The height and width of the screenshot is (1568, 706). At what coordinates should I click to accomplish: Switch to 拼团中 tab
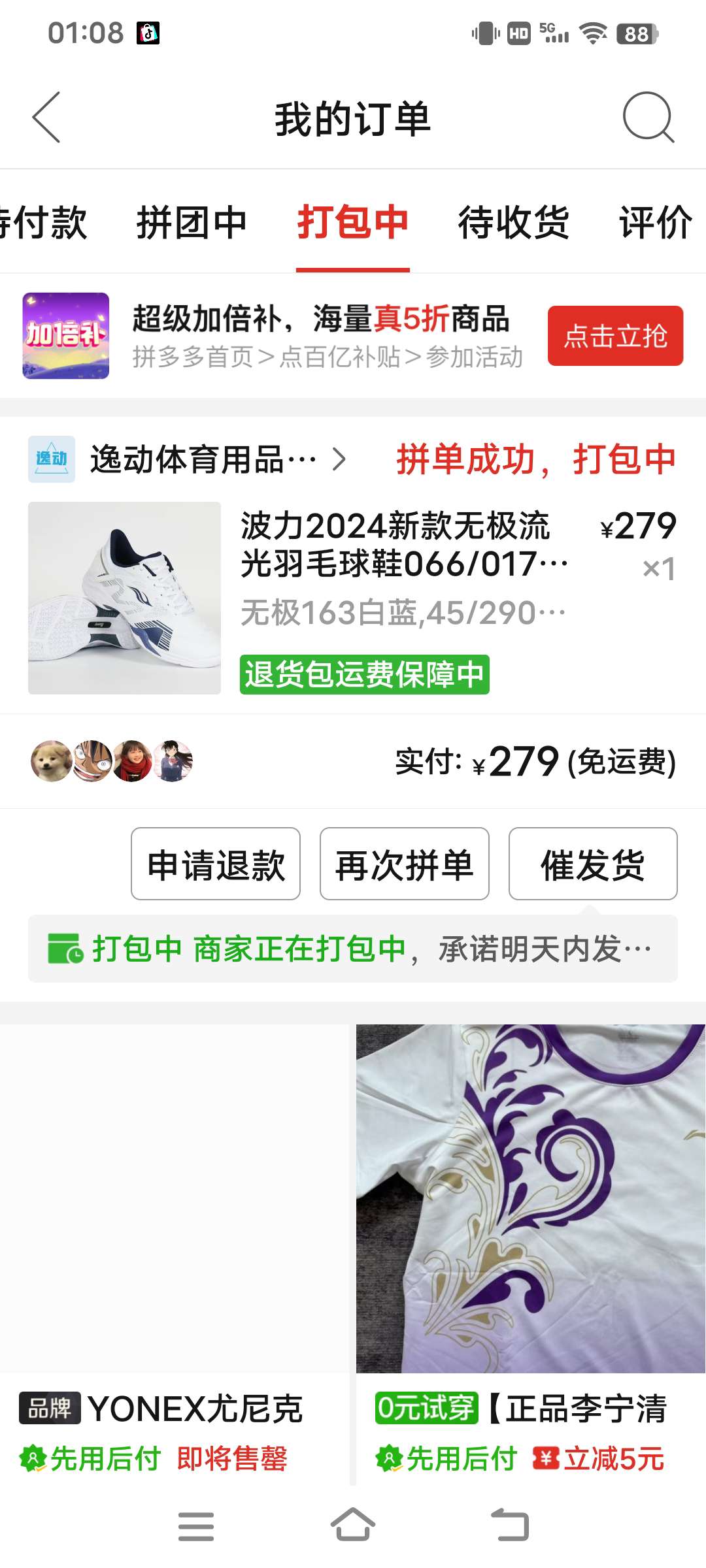click(191, 222)
